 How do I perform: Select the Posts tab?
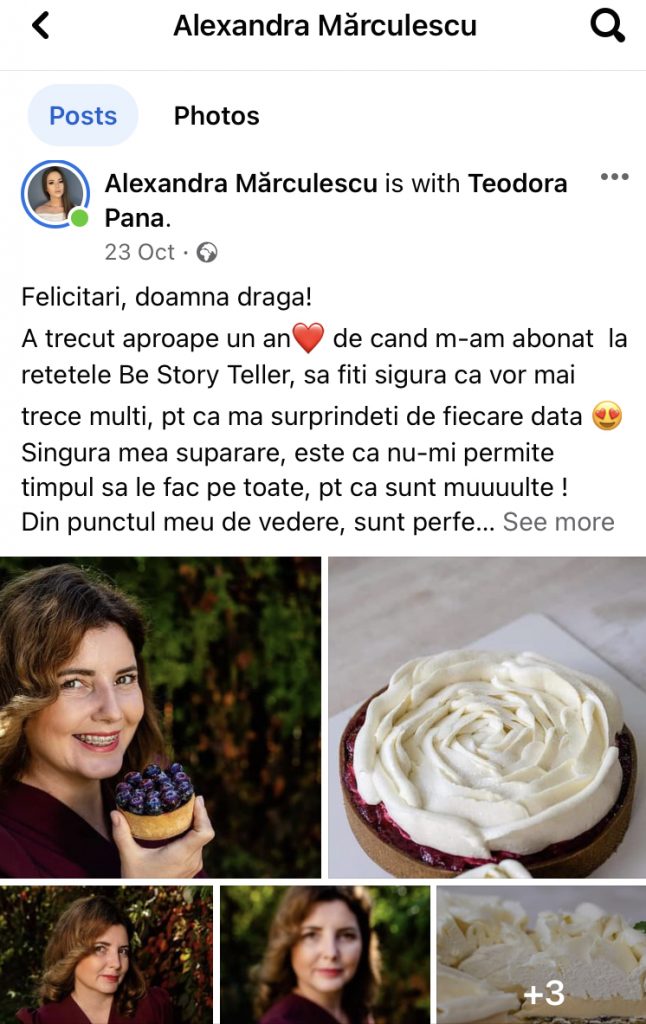click(x=83, y=116)
